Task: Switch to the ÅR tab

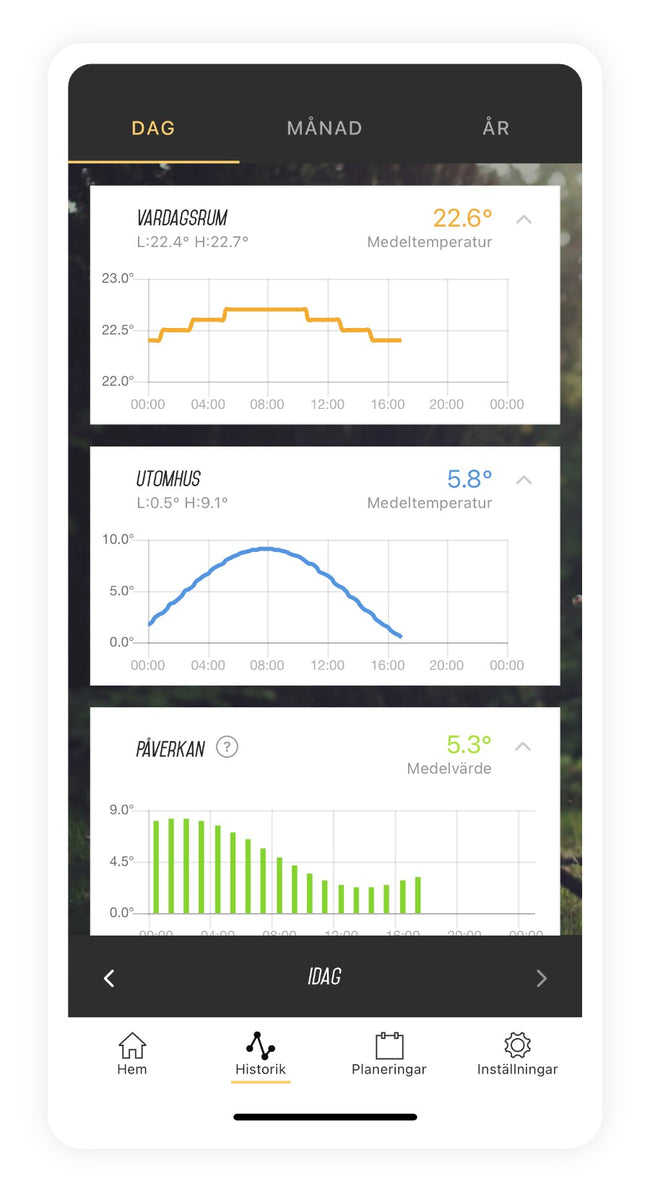Action: pyautogui.click(x=496, y=128)
